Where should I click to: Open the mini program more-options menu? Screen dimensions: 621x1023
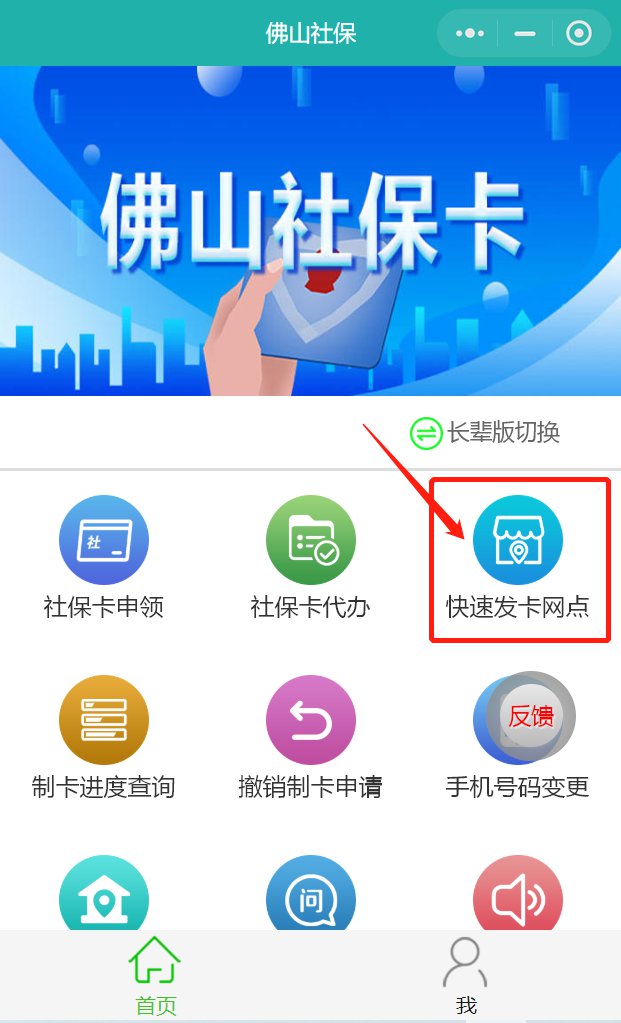[470, 34]
